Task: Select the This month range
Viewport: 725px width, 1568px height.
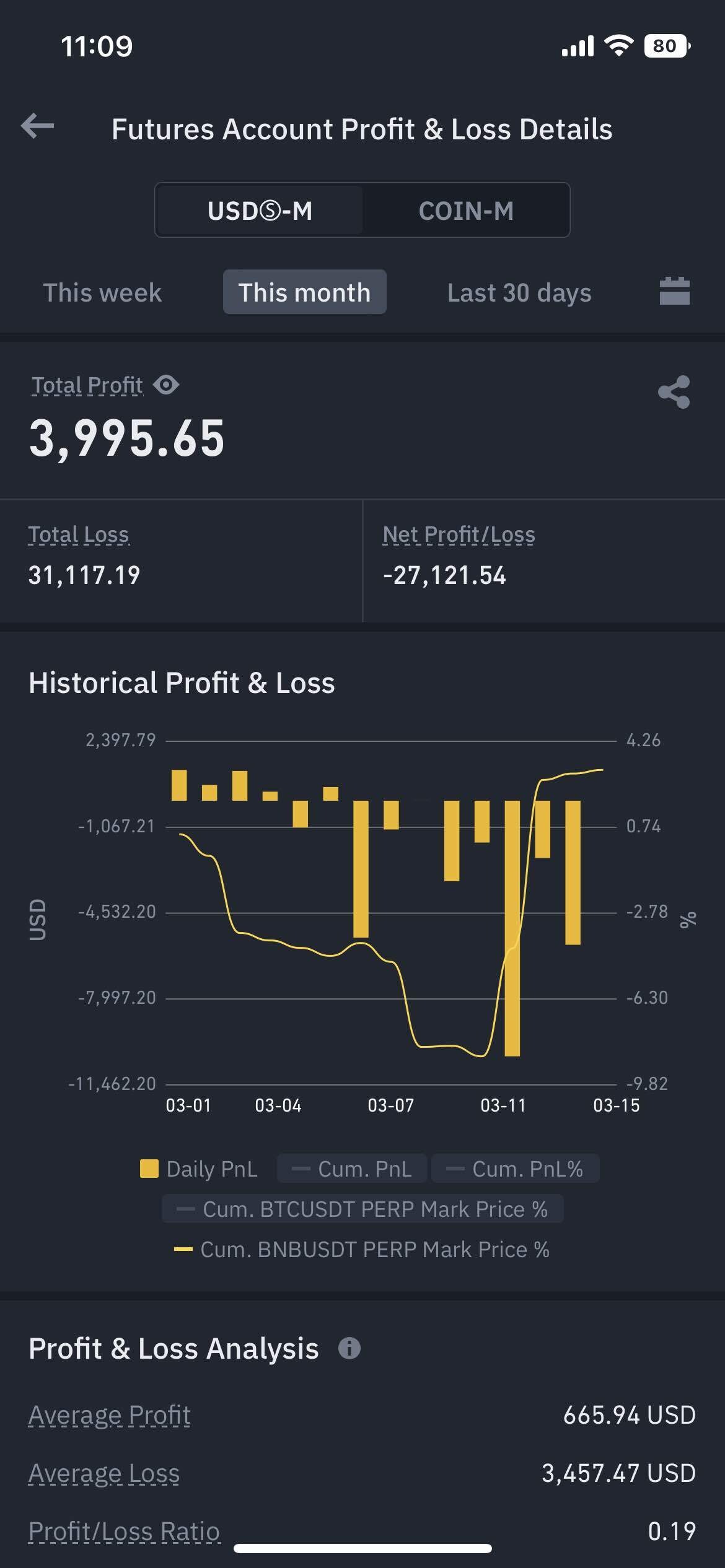Action: [304, 292]
